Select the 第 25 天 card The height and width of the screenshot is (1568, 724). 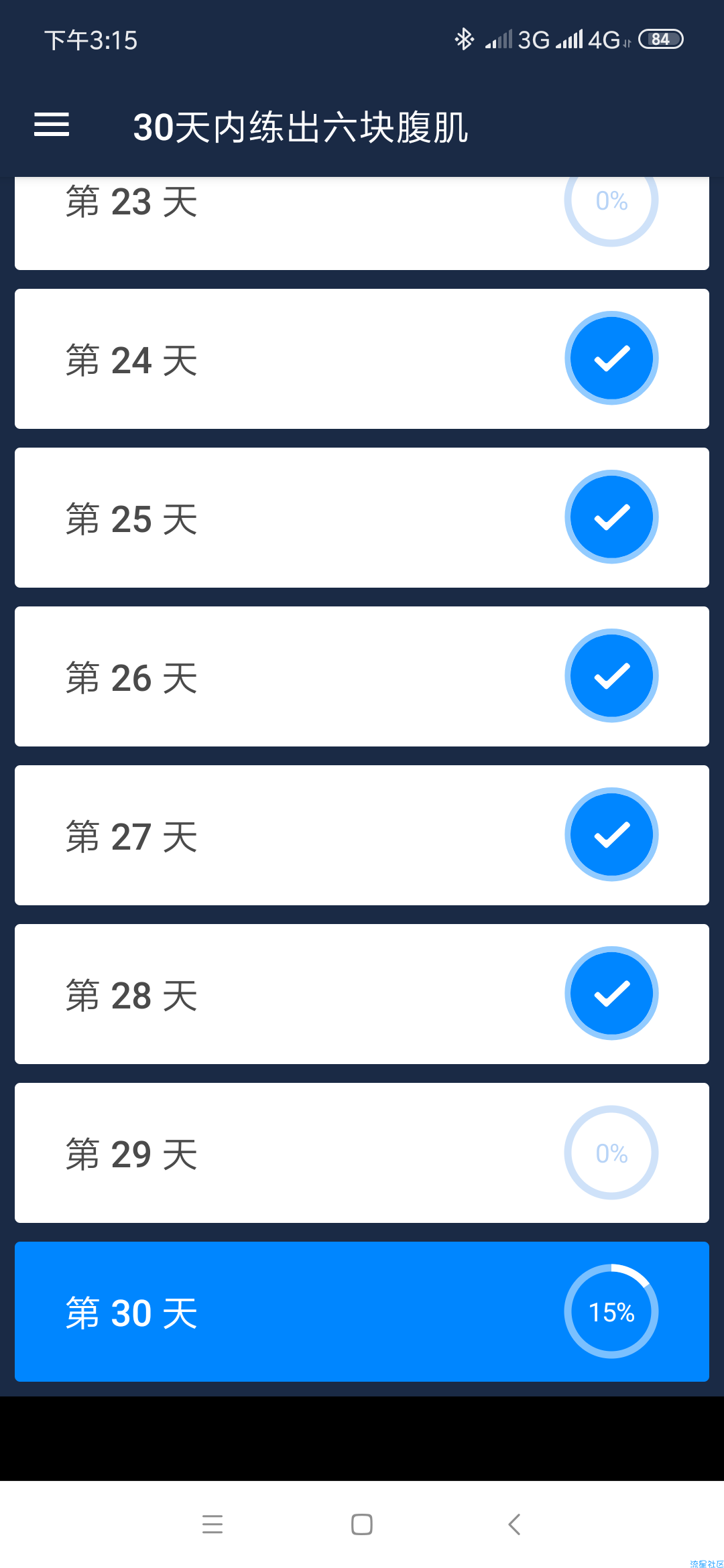362,517
